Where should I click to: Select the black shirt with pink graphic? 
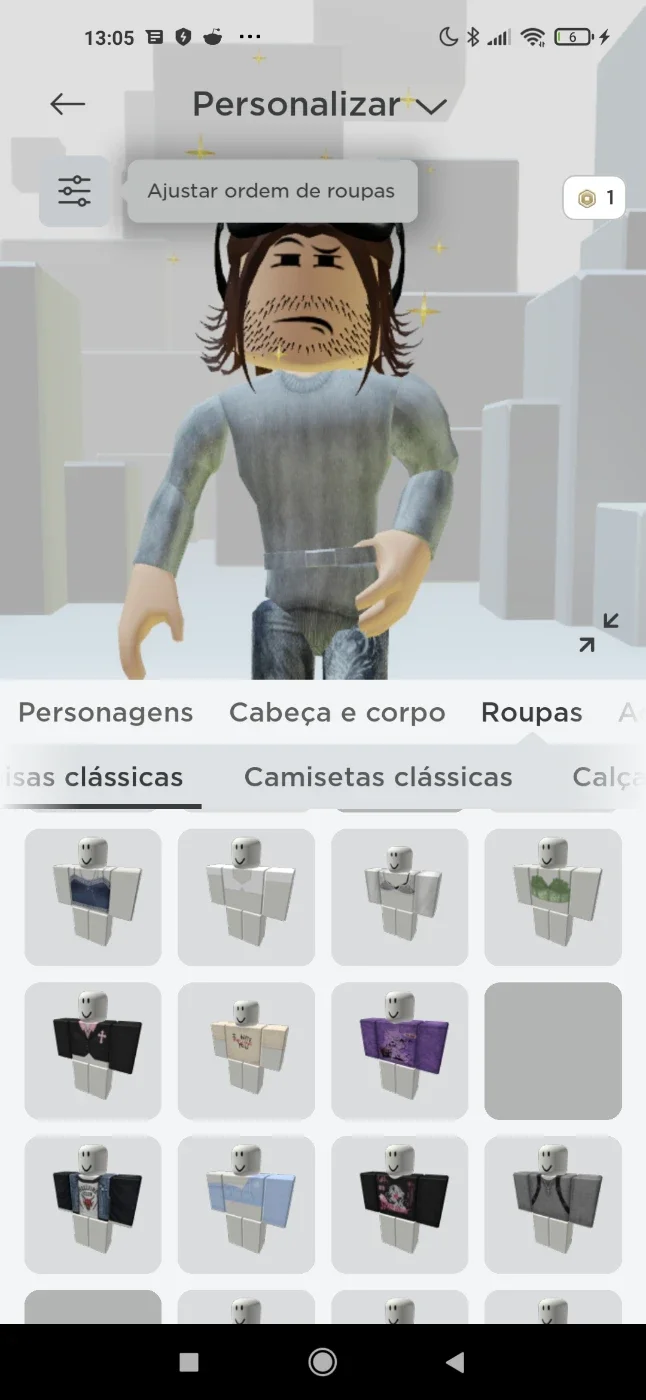tap(400, 1204)
